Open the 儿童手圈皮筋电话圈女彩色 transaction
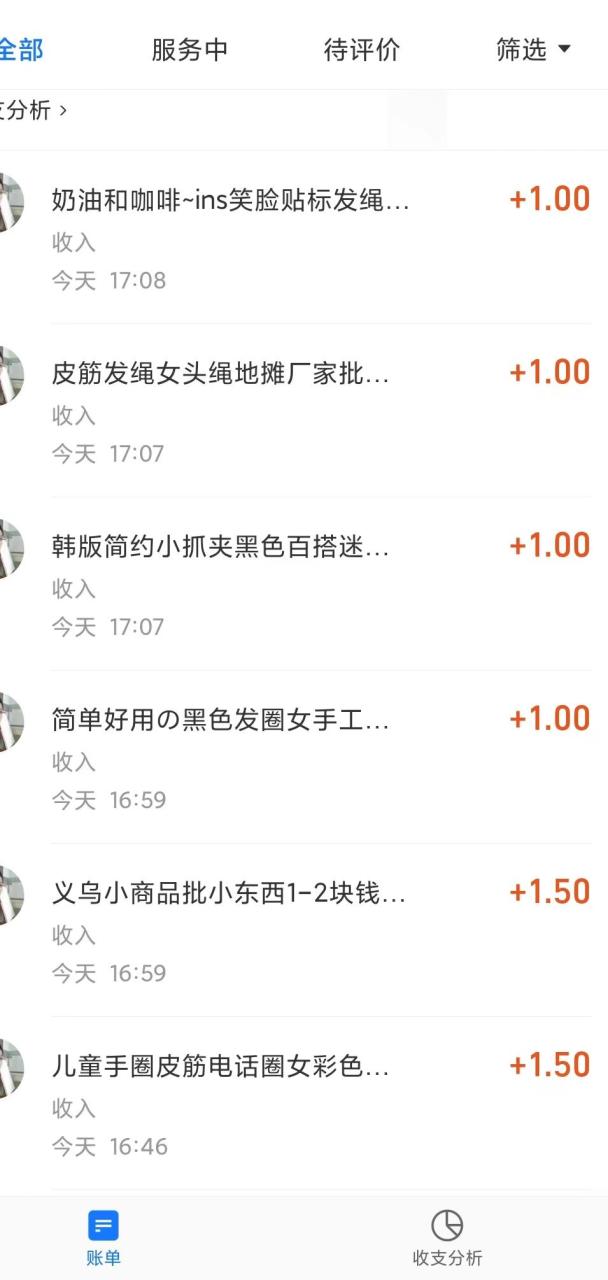The image size is (608, 1280). [x=300, y=1103]
